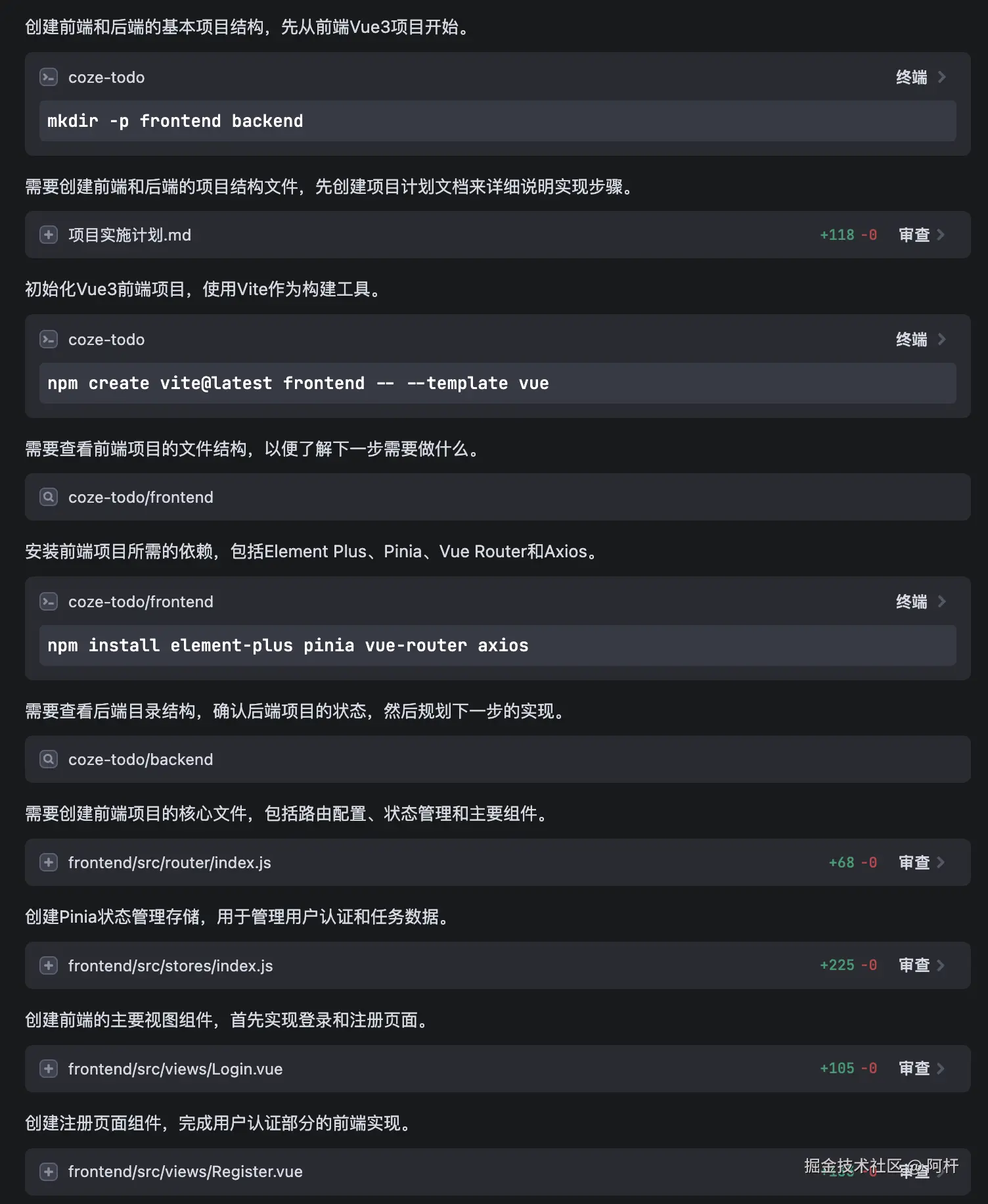Open terminal for the mkdir frontend backend command
The image size is (988, 1204).
click(x=920, y=78)
